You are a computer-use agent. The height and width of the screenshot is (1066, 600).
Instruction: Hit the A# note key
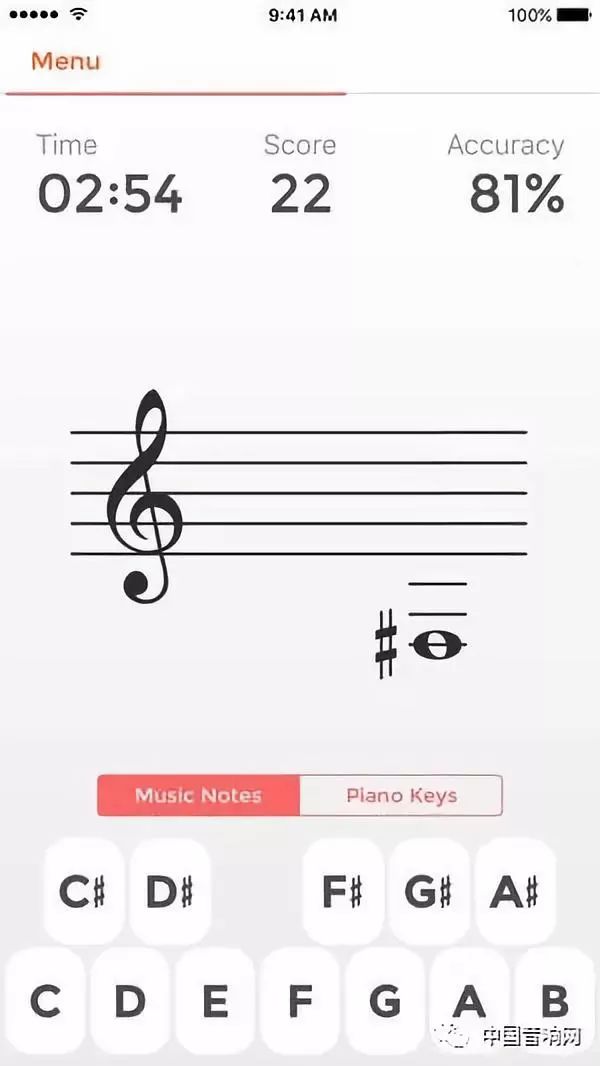tap(515, 892)
